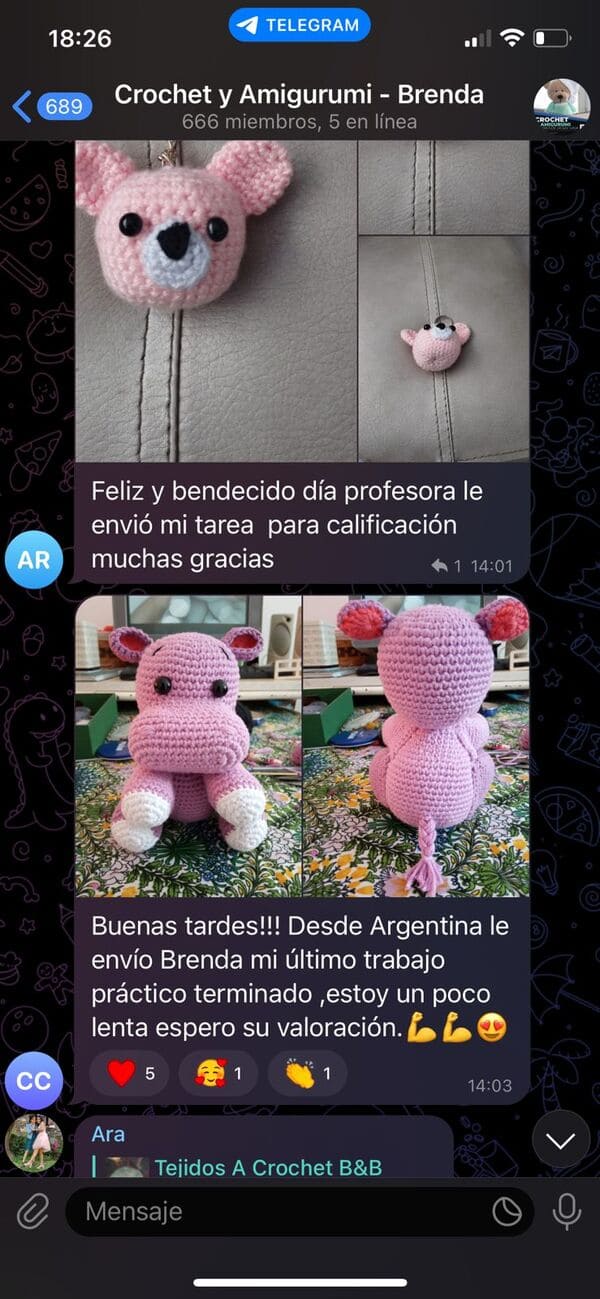Screen dimensions: 600x1299
Task: Open the sticker panel in message box
Action: [507, 1212]
